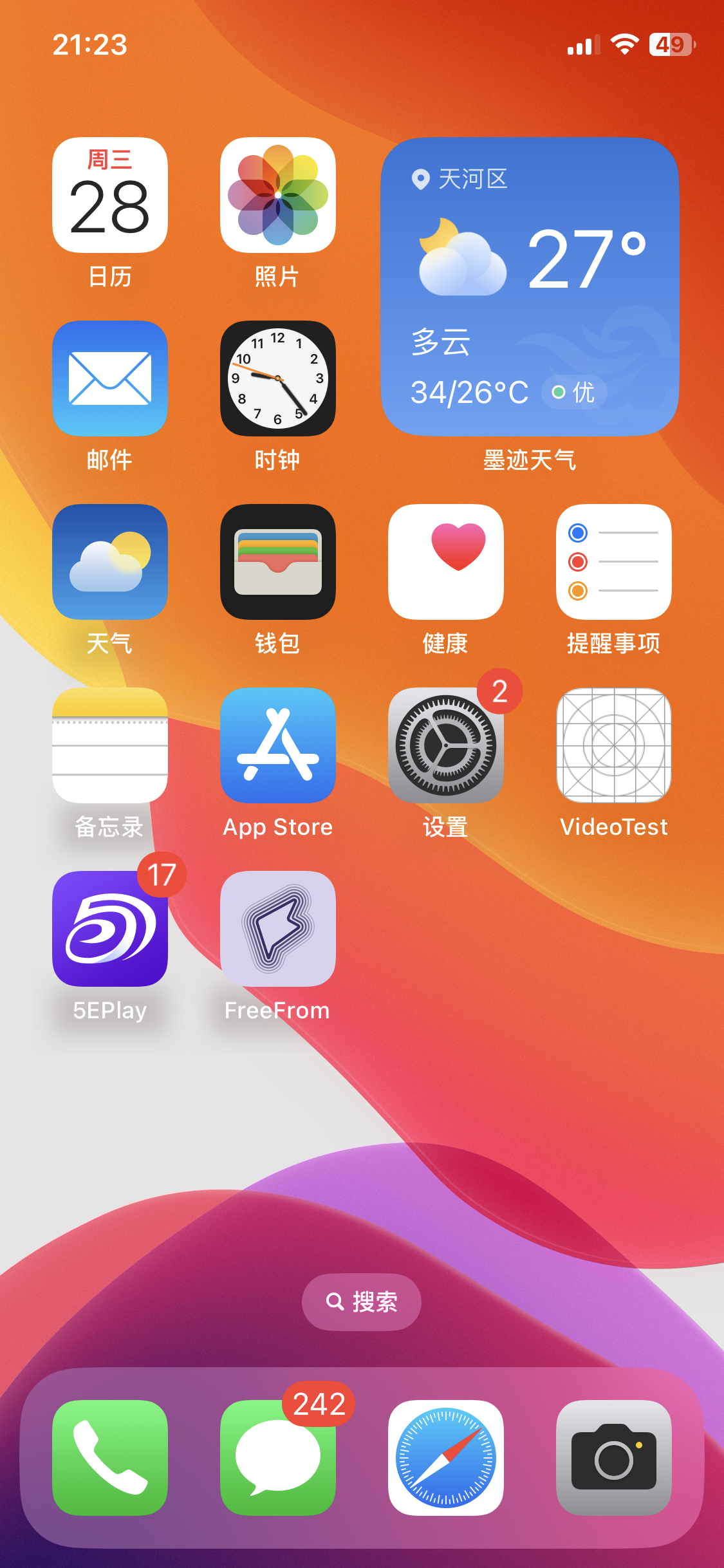Open the Calendar app (日历)
Viewport: 724px width, 1568px height.
pyautogui.click(x=110, y=195)
